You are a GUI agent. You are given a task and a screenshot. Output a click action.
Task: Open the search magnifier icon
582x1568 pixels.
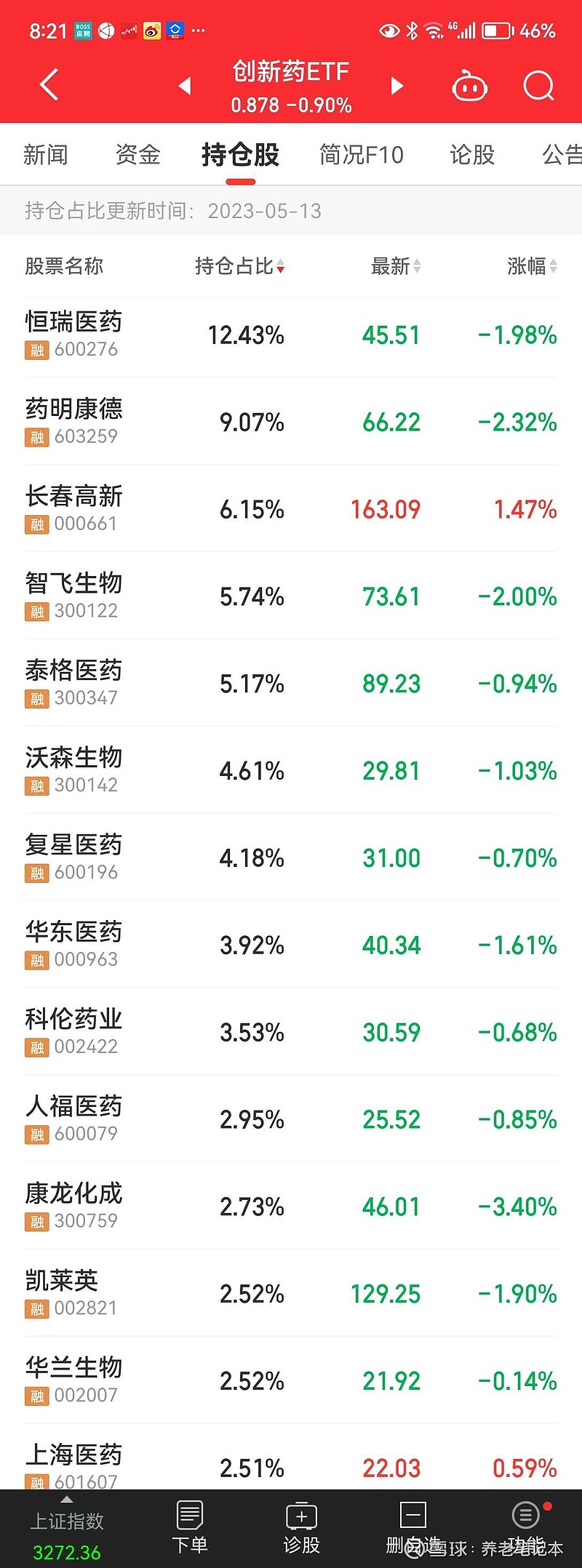pos(539,84)
